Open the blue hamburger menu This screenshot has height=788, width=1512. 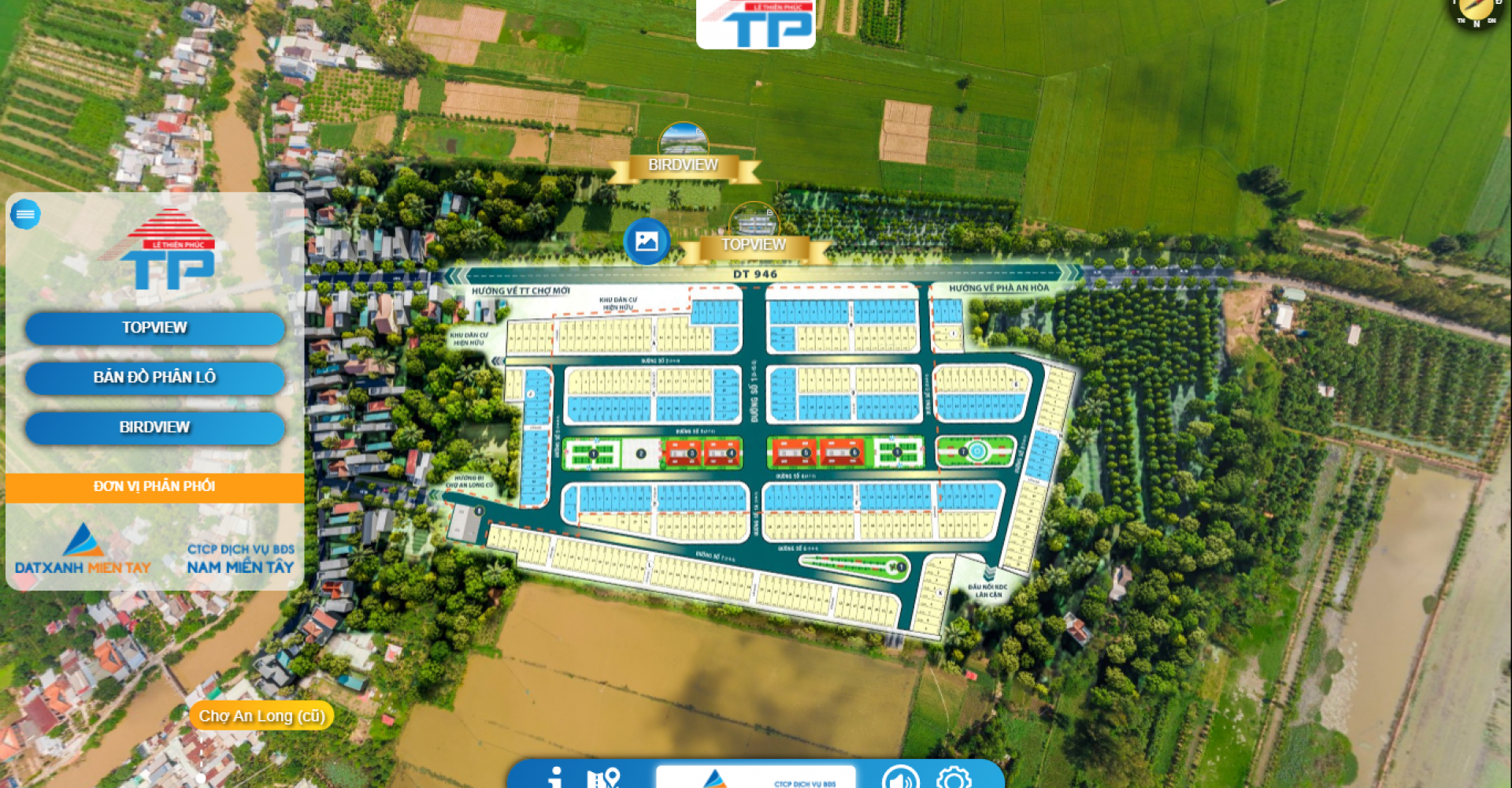tap(25, 214)
